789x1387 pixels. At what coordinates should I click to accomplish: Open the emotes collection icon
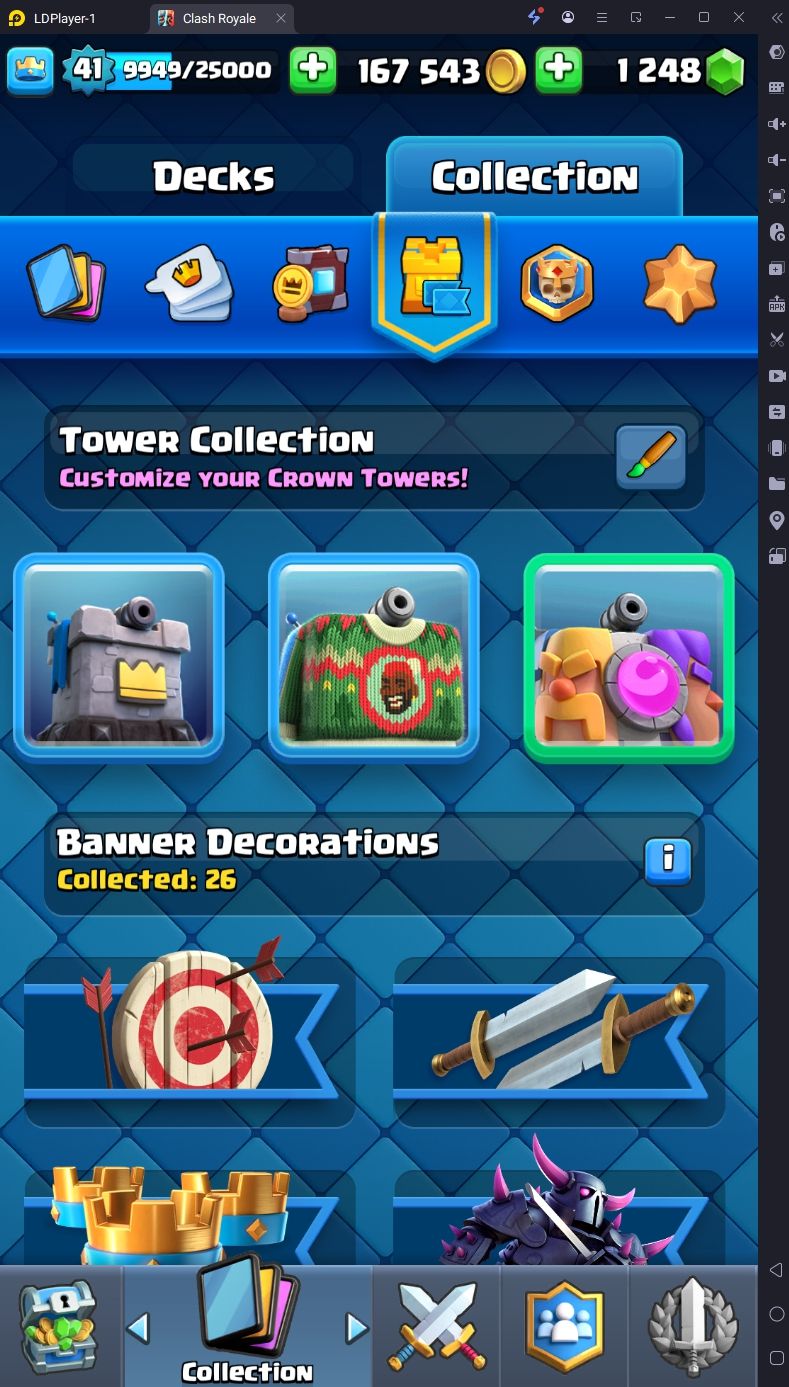pyautogui.click(x=190, y=283)
